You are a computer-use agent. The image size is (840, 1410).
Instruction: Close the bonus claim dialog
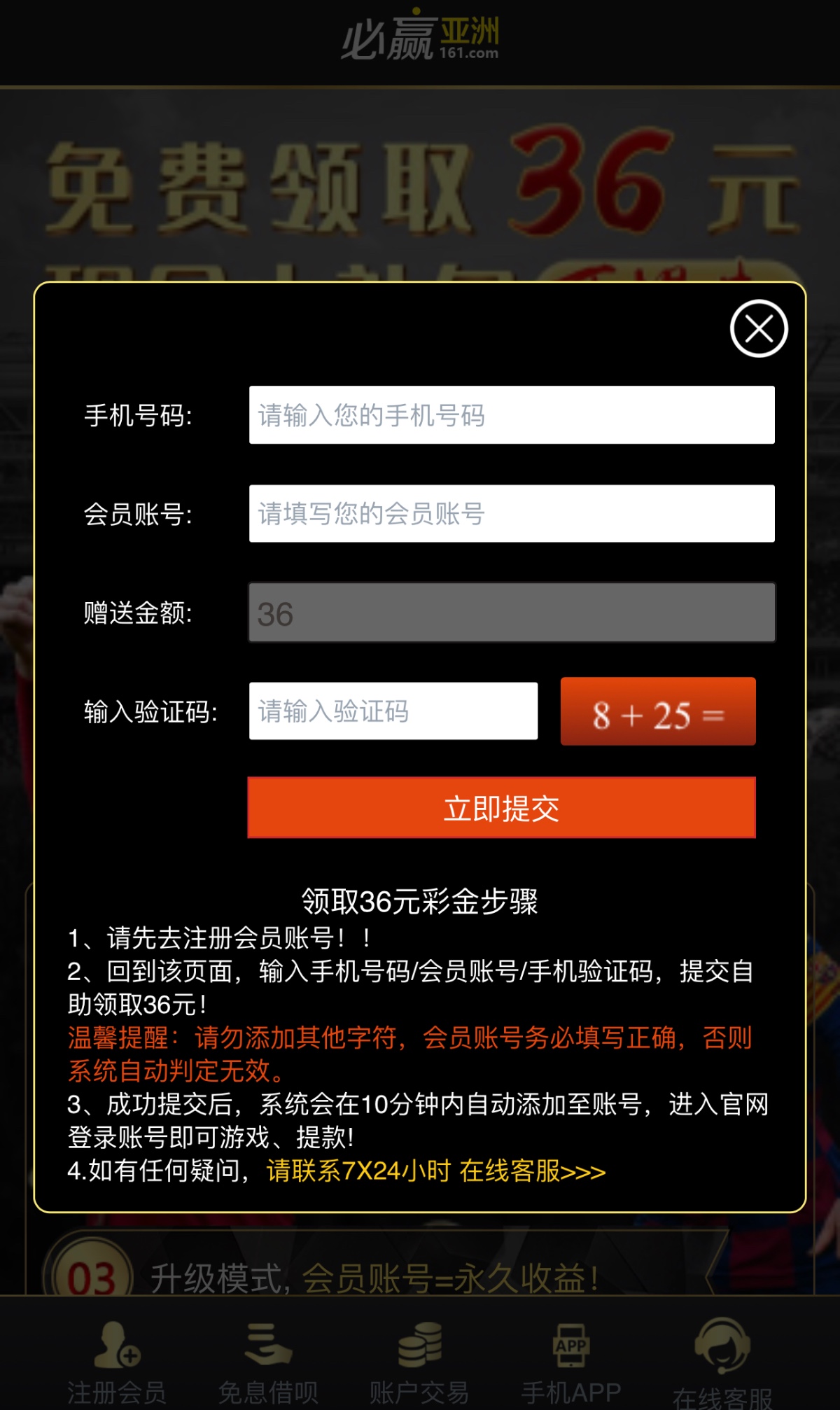pos(759,328)
